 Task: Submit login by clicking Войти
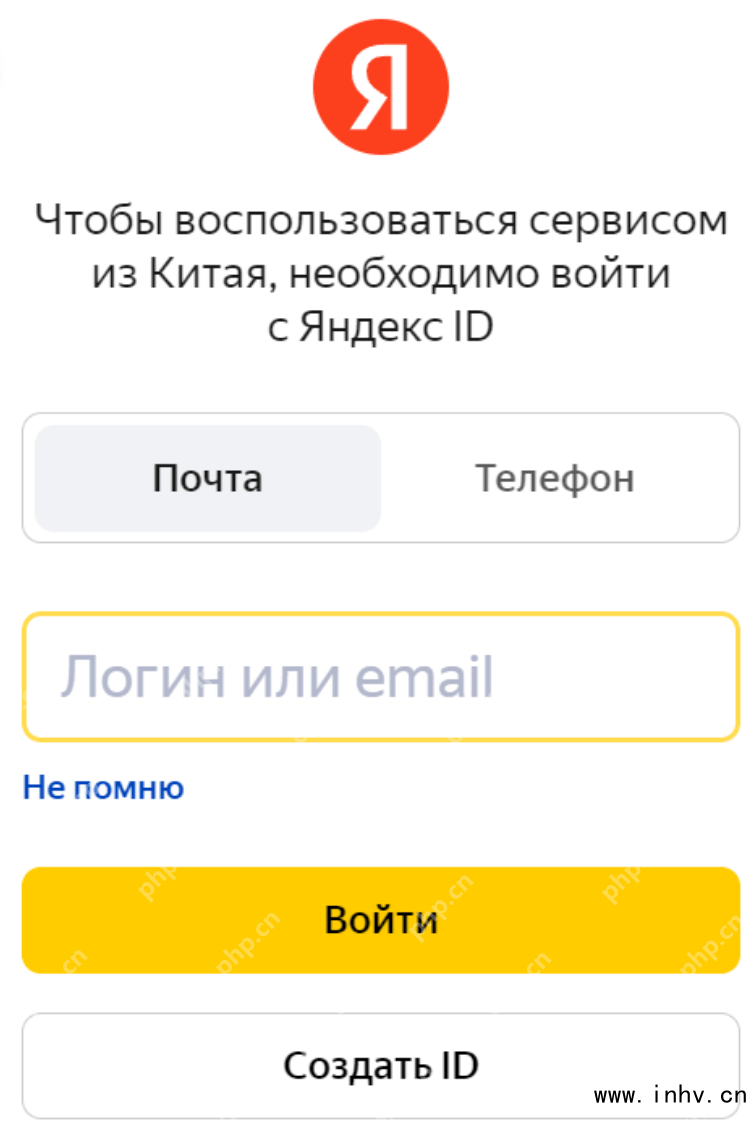pos(380,919)
